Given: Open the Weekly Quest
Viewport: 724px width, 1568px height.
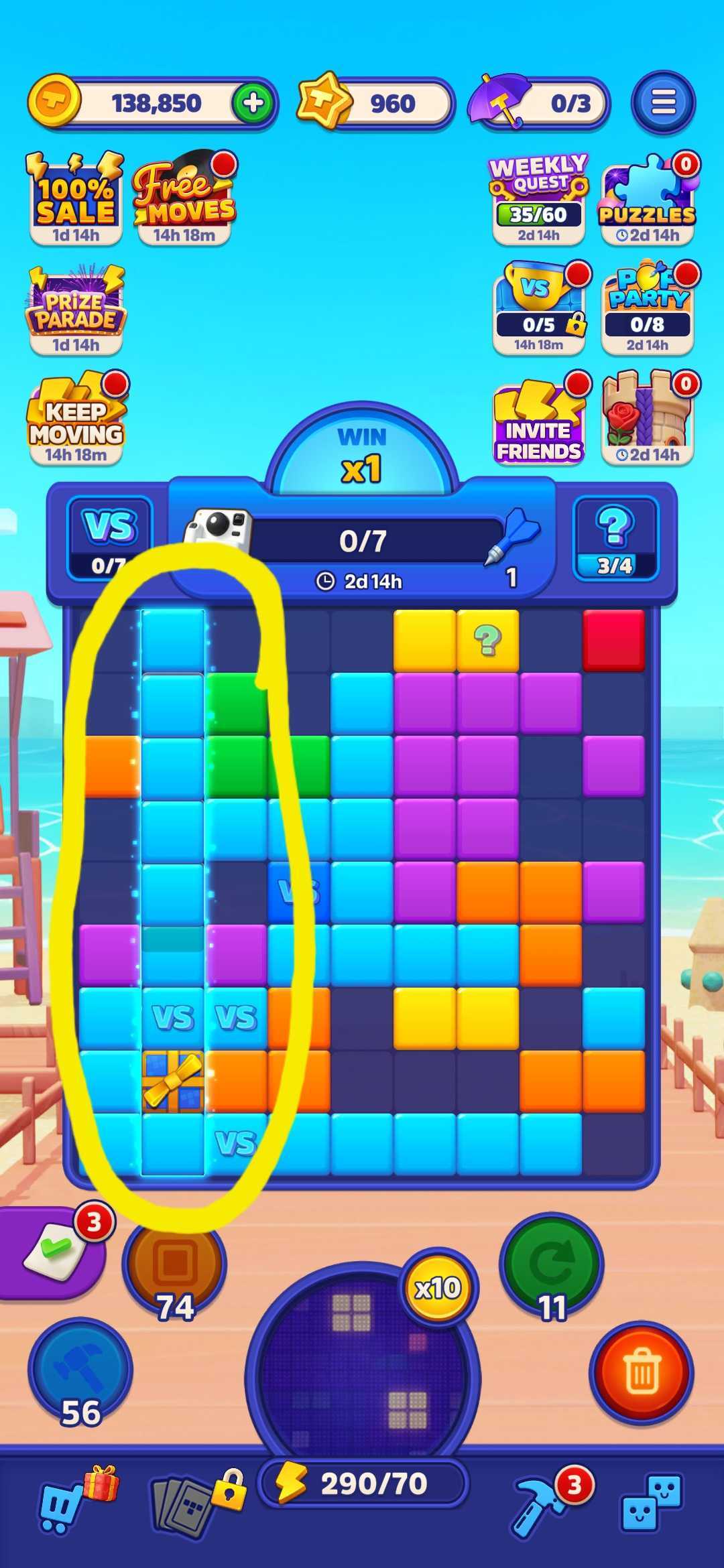Looking at the screenshot, I should [538, 198].
